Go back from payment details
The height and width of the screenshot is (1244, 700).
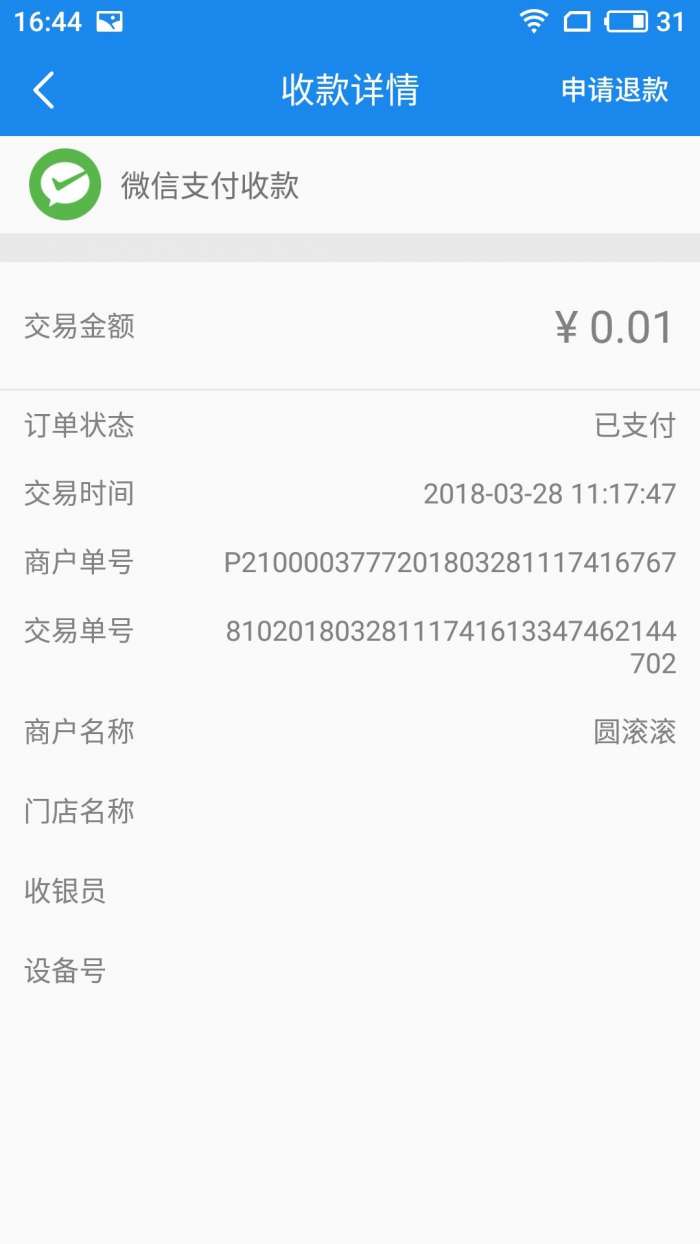[44, 90]
